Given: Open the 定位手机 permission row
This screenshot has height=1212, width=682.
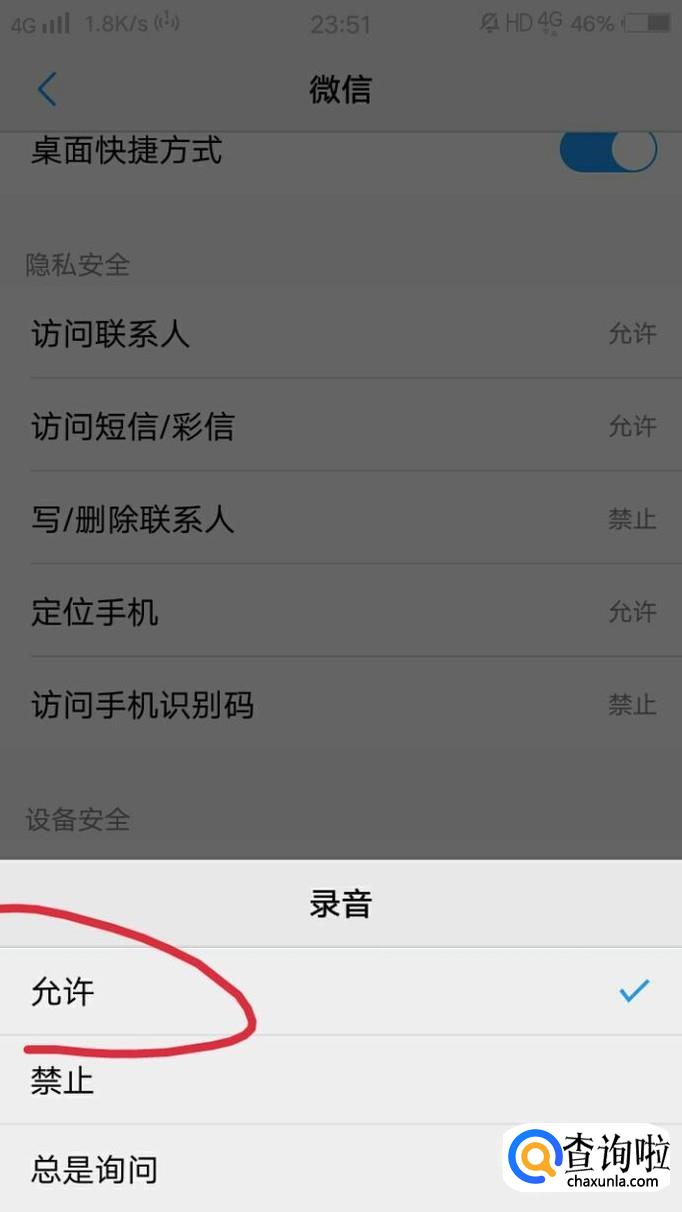Looking at the screenshot, I should tap(340, 611).
